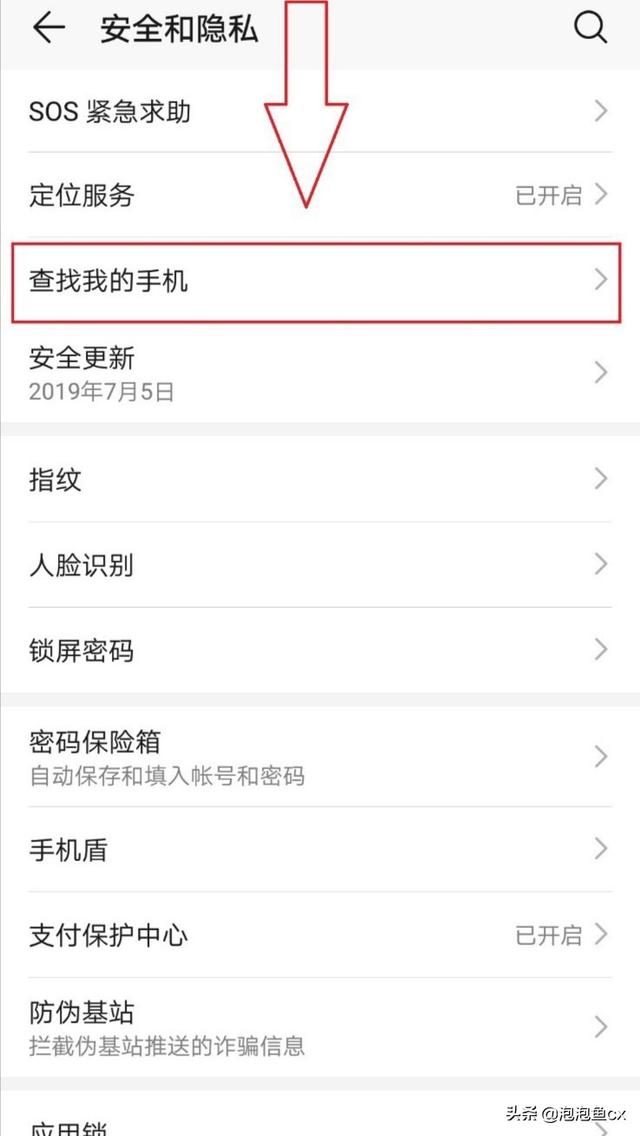The height and width of the screenshot is (1136, 640).
Task: Go back from 安全和隐私
Action: [49, 28]
